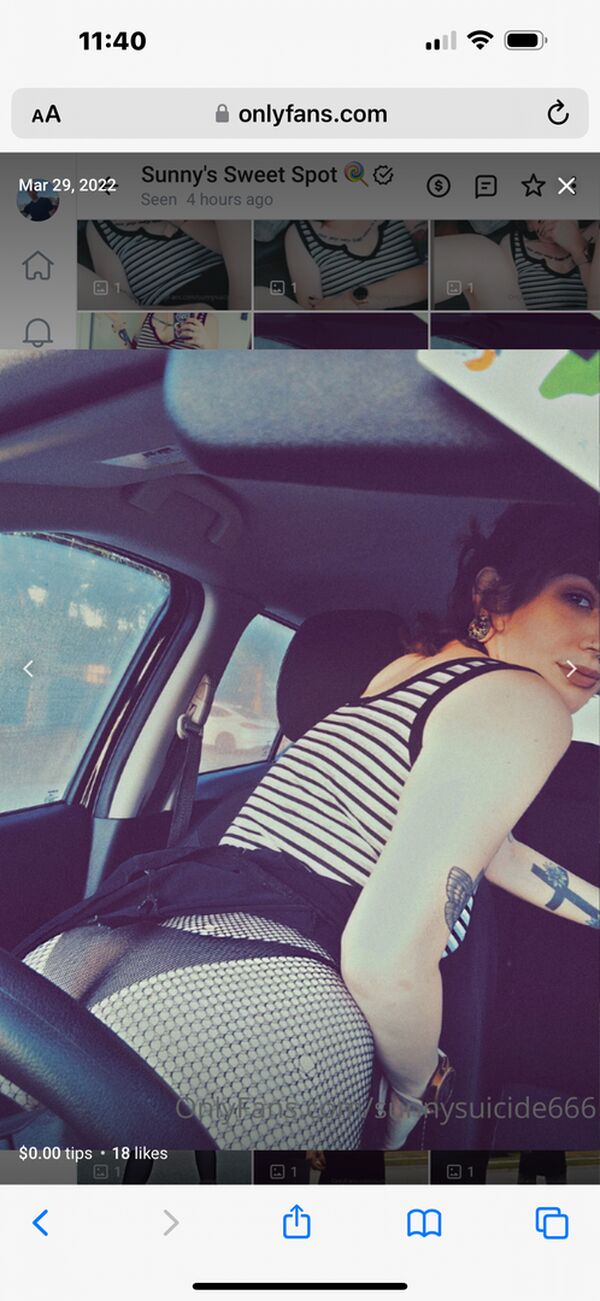Viewport: 600px width, 1301px height.
Task: View open Safari tabs
Action: pyautogui.click(x=551, y=1222)
